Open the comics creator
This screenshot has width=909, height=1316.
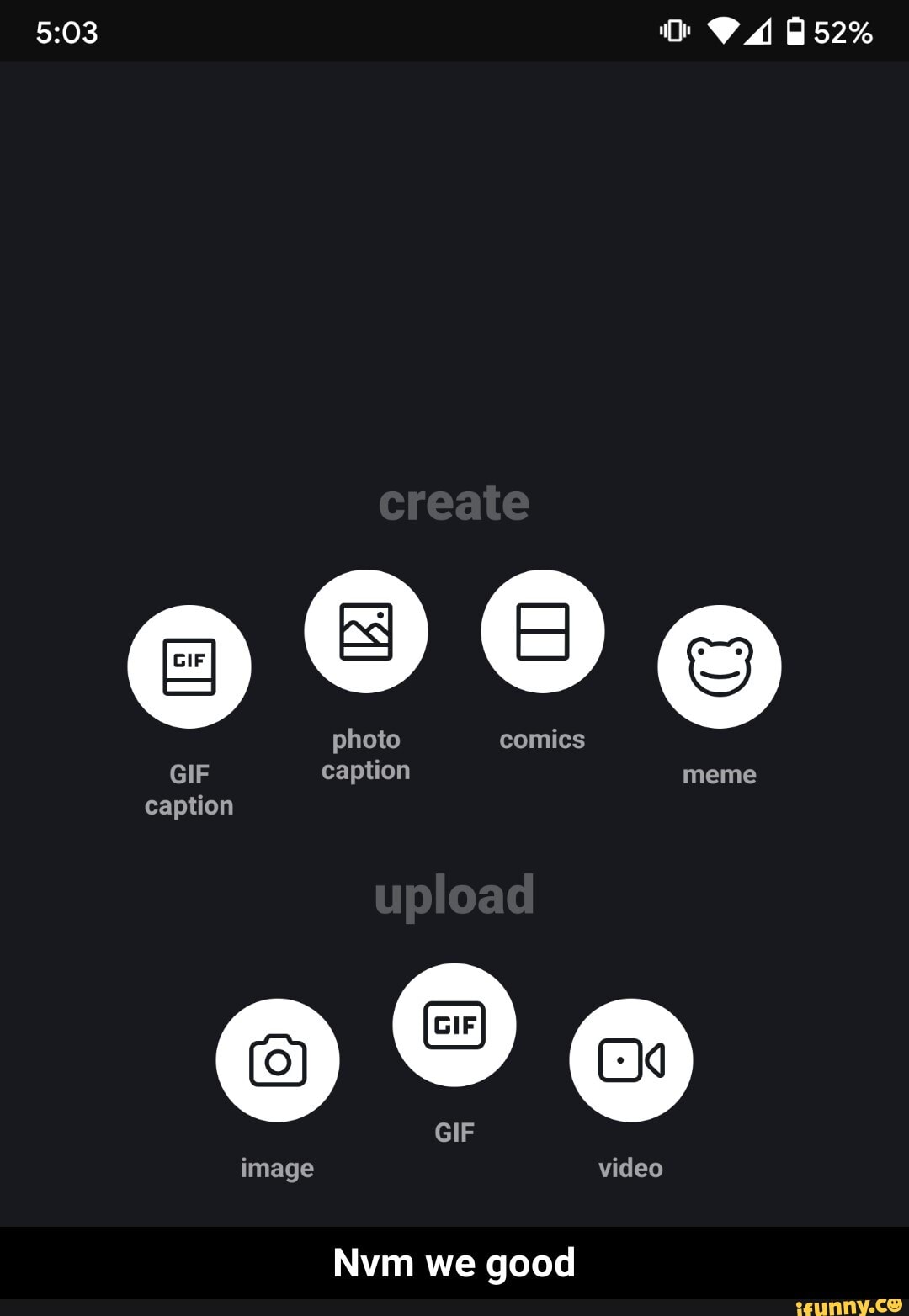pyautogui.click(x=543, y=631)
